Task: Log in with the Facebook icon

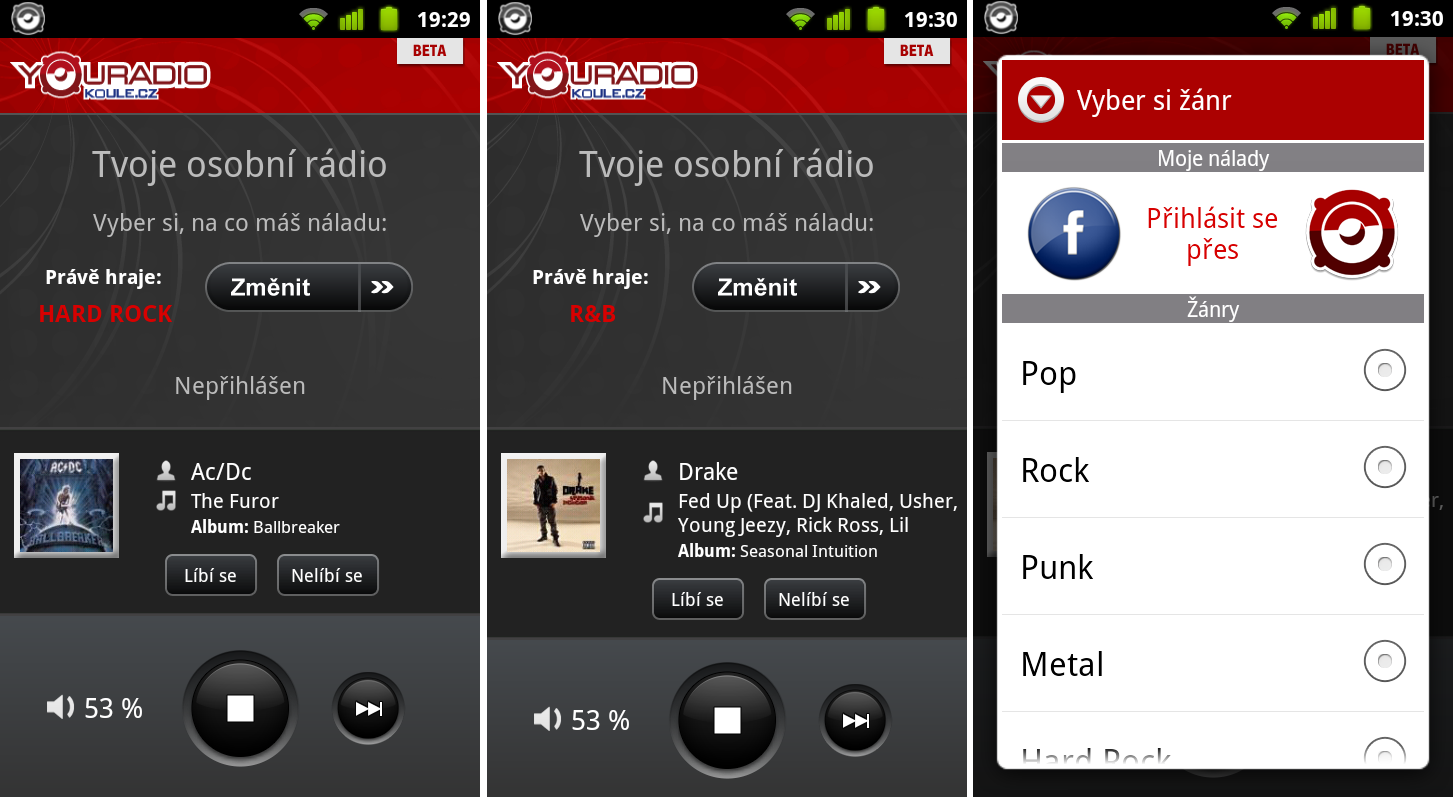Action: 1074,233
